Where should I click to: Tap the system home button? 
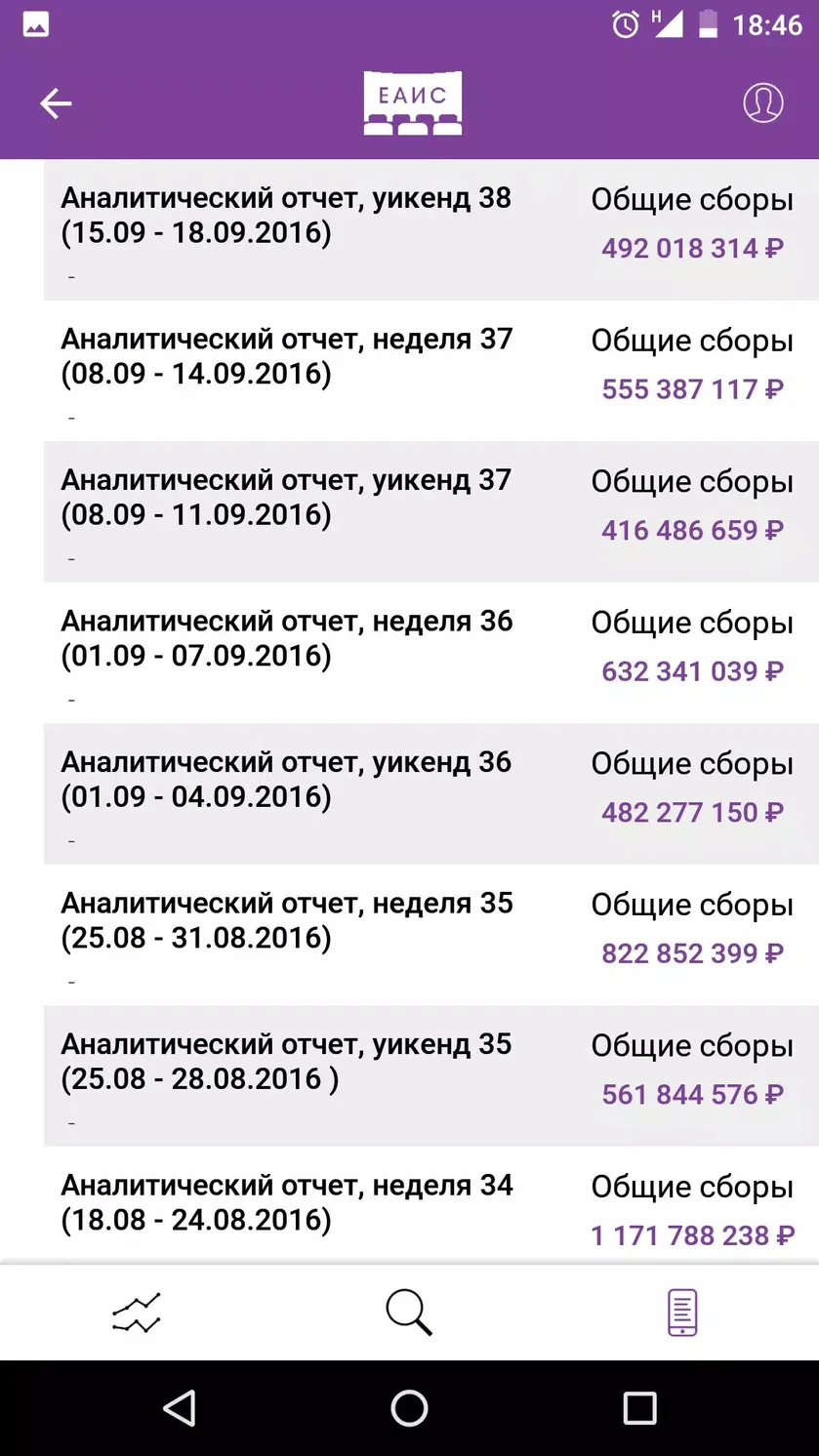[x=409, y=1408]
